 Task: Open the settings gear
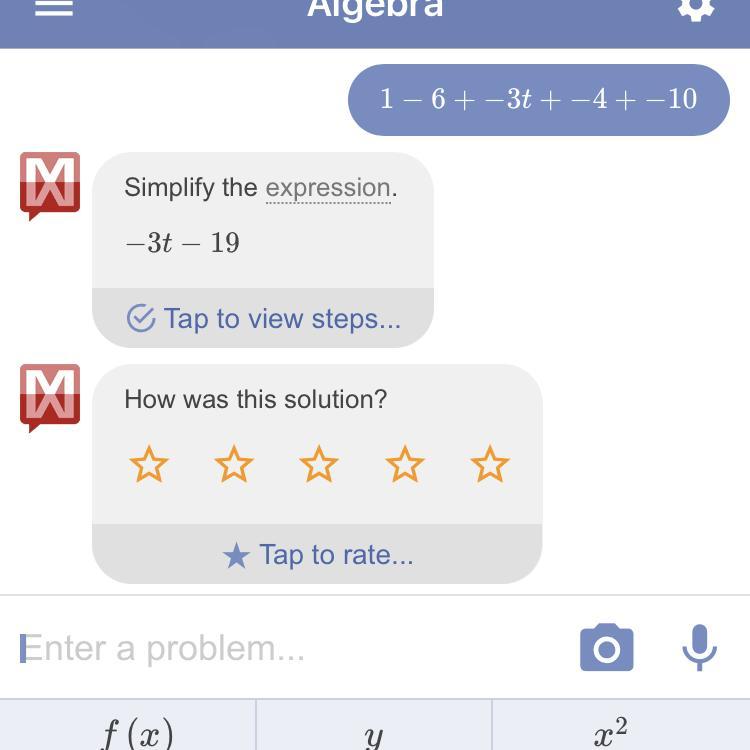click(695, 8)
